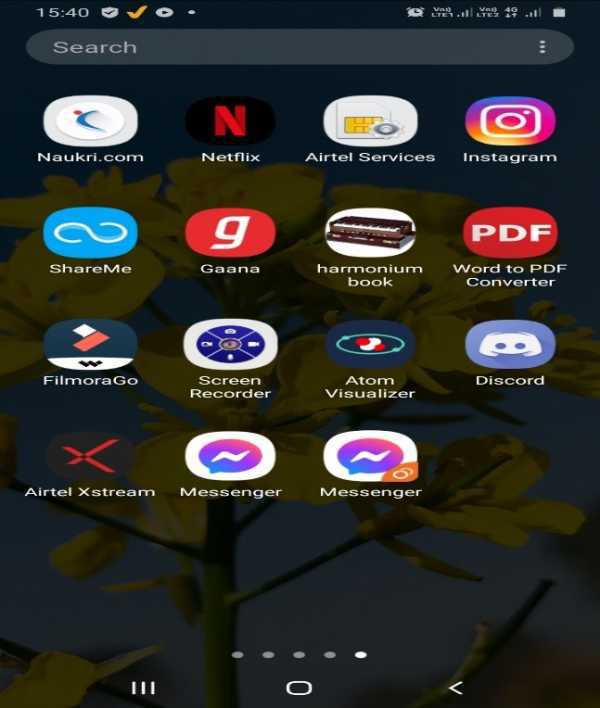
Task: Launch Airtel Xstream
Action: point(90,457)
